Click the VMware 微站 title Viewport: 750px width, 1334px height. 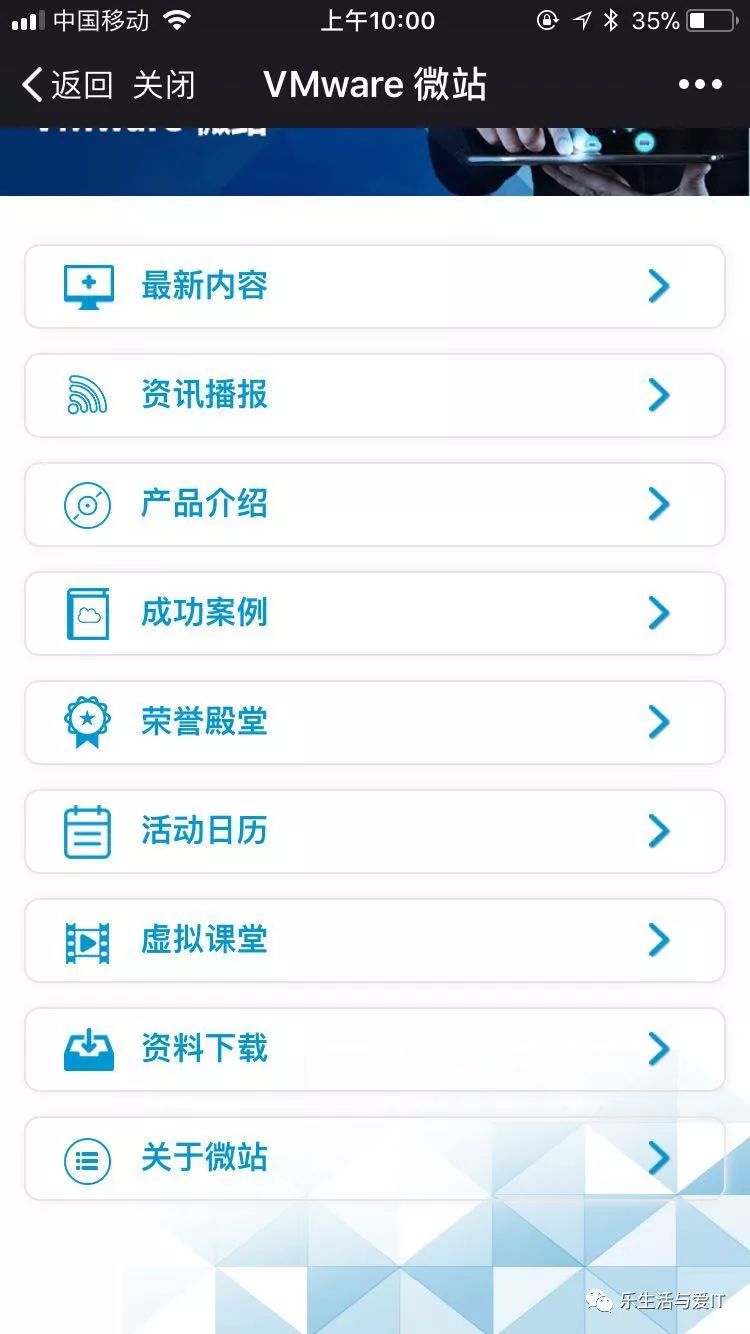(x=375, y=84)
